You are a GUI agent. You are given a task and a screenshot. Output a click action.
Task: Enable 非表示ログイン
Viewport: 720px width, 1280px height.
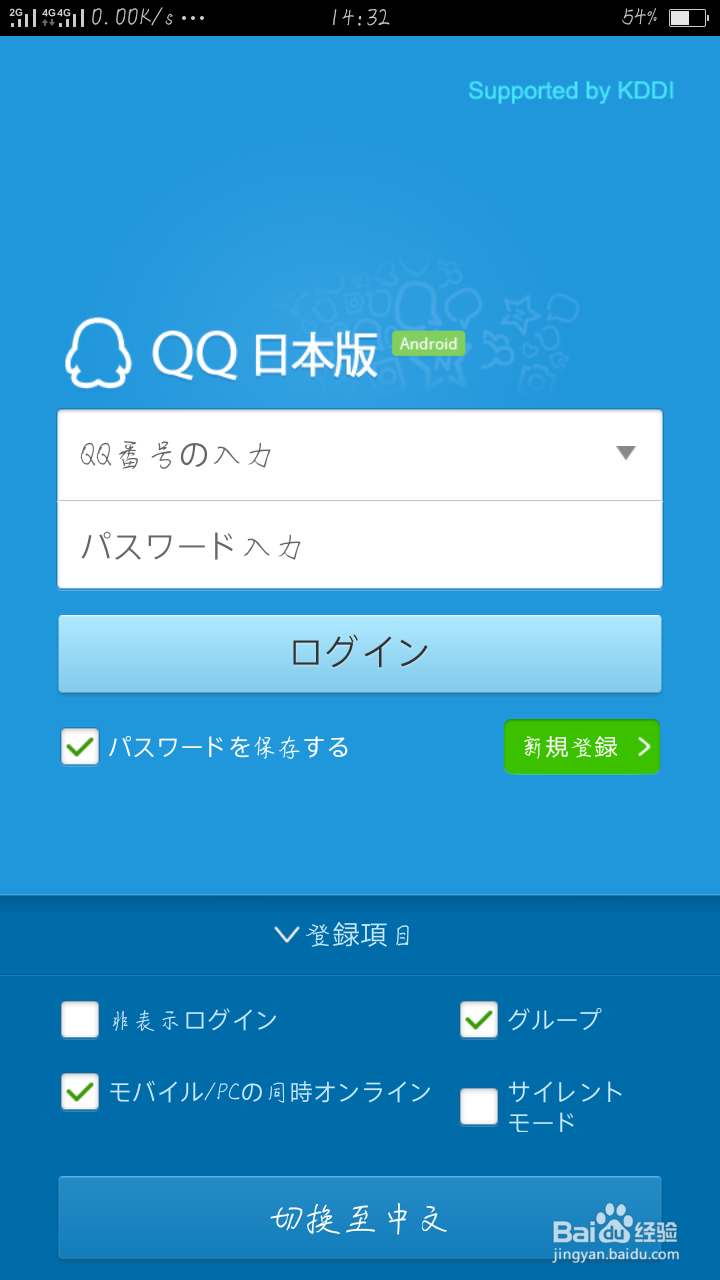point(80,1019)
